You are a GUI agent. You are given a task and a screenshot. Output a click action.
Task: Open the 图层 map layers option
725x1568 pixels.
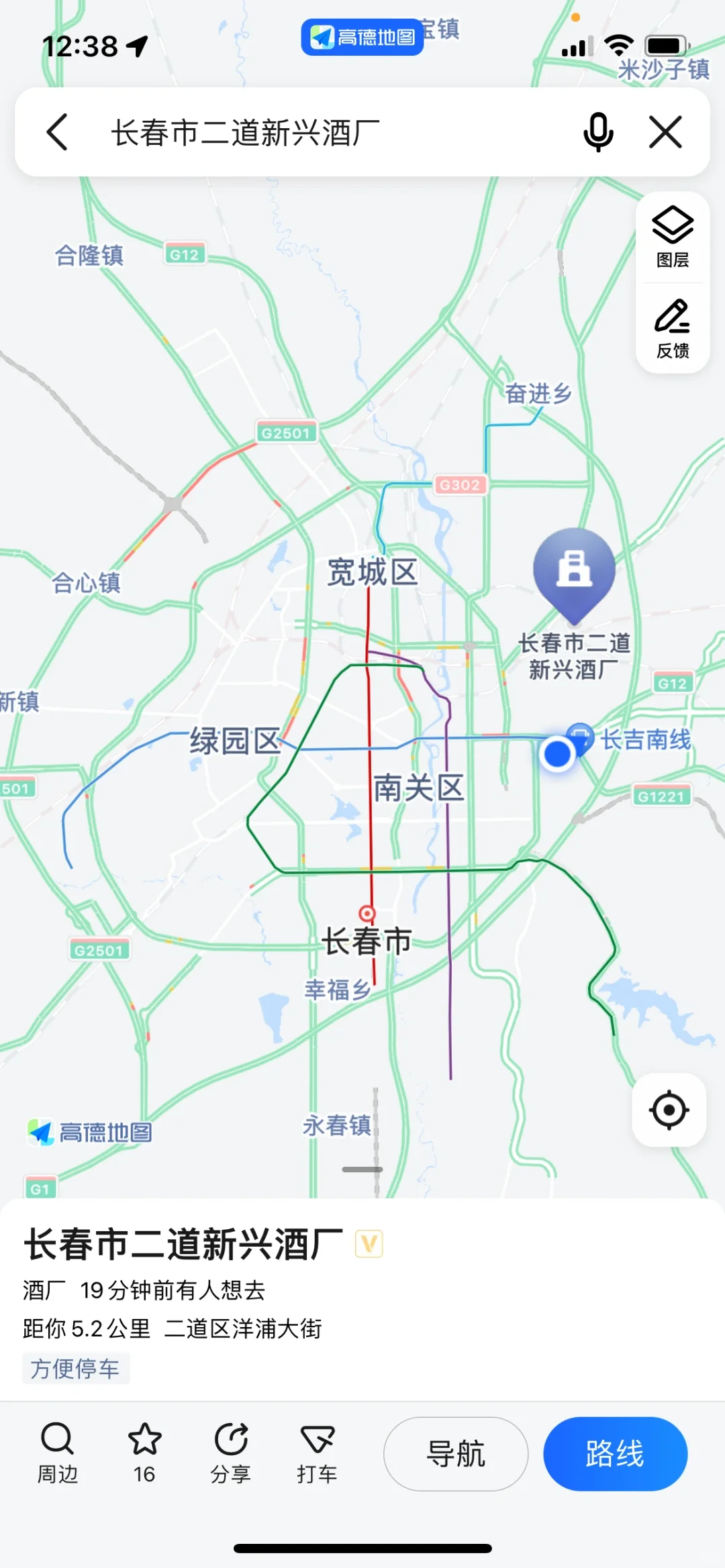(672, 237)
